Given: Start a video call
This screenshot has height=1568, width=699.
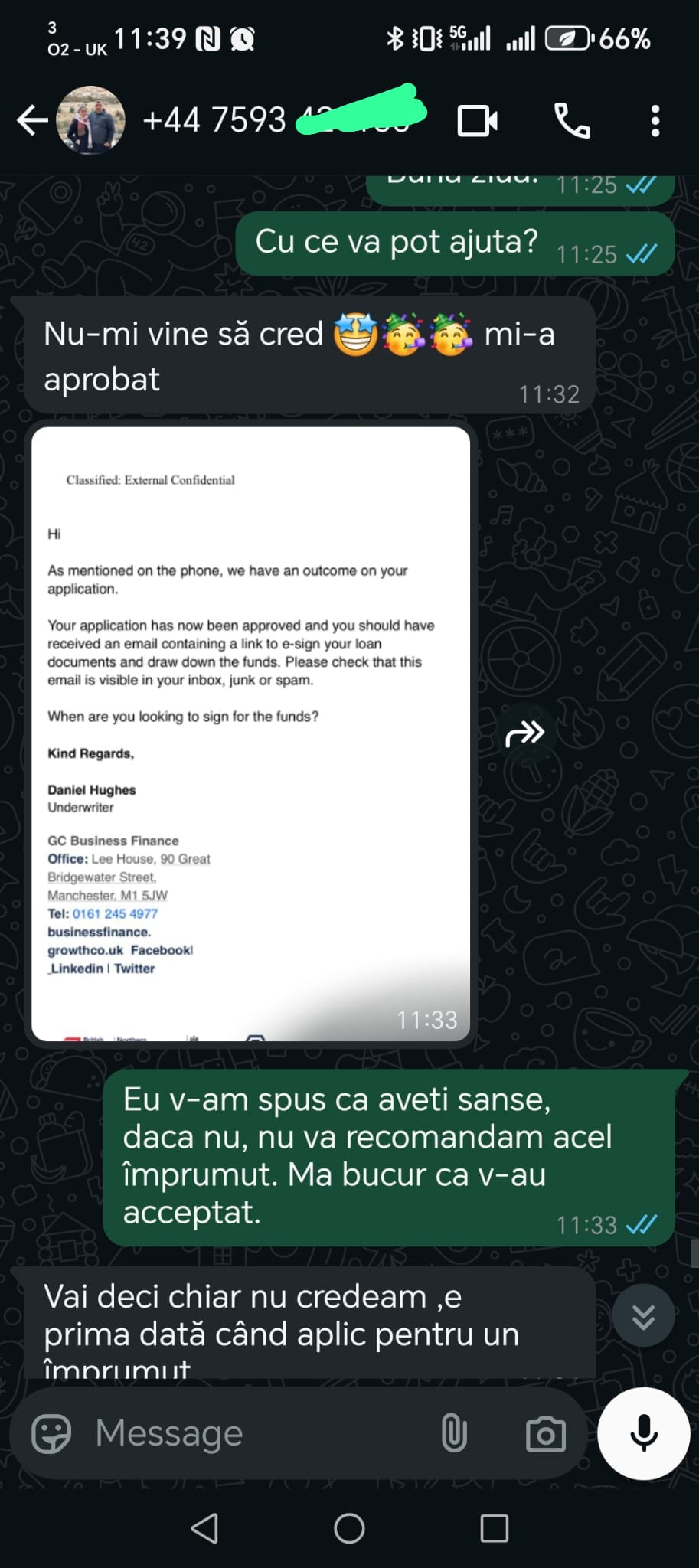Looking at the screenshot, I should click(477, 121).
